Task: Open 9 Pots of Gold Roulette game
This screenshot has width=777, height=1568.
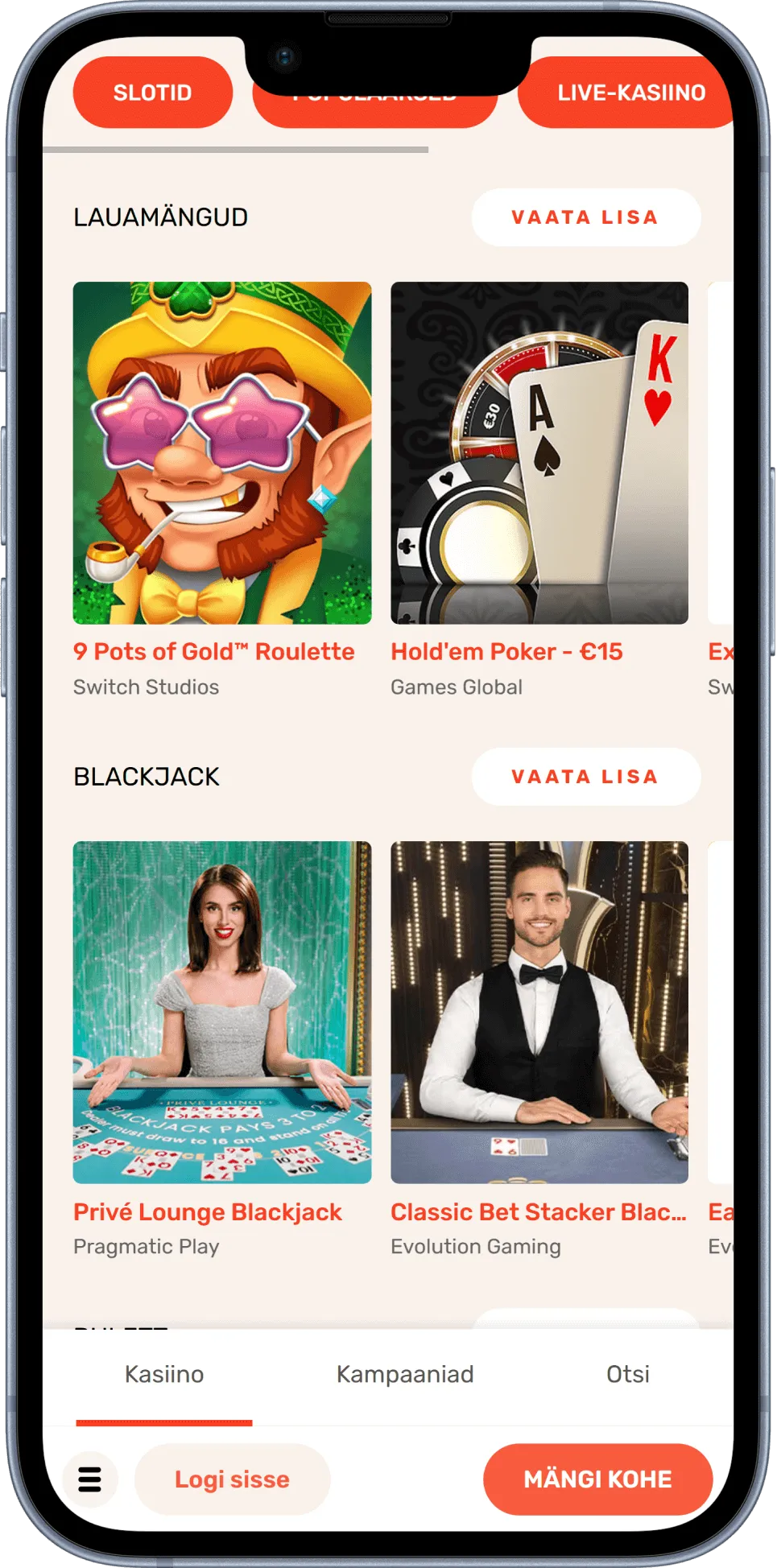Action: [222, 453]
